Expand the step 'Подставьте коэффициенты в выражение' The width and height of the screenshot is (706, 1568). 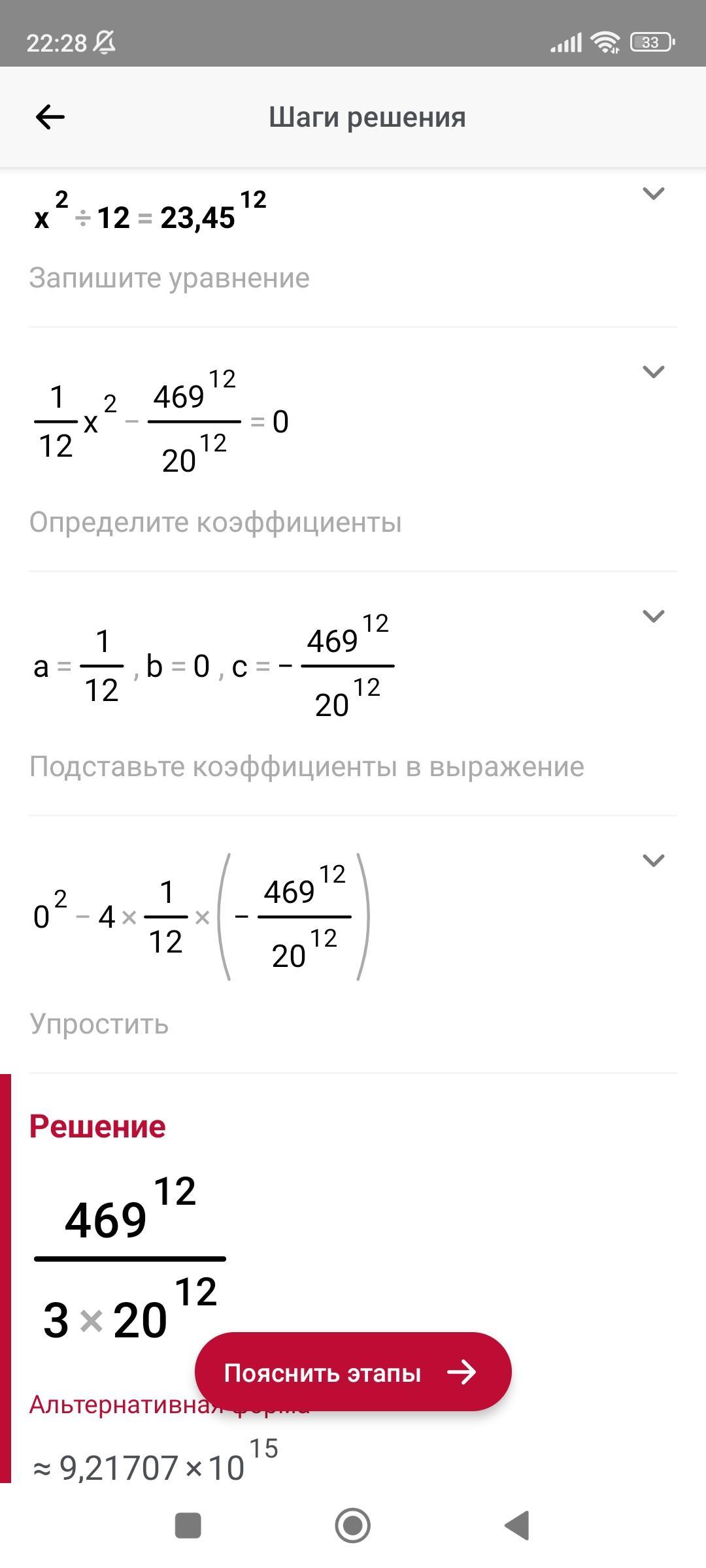click(x=654, y=616)
